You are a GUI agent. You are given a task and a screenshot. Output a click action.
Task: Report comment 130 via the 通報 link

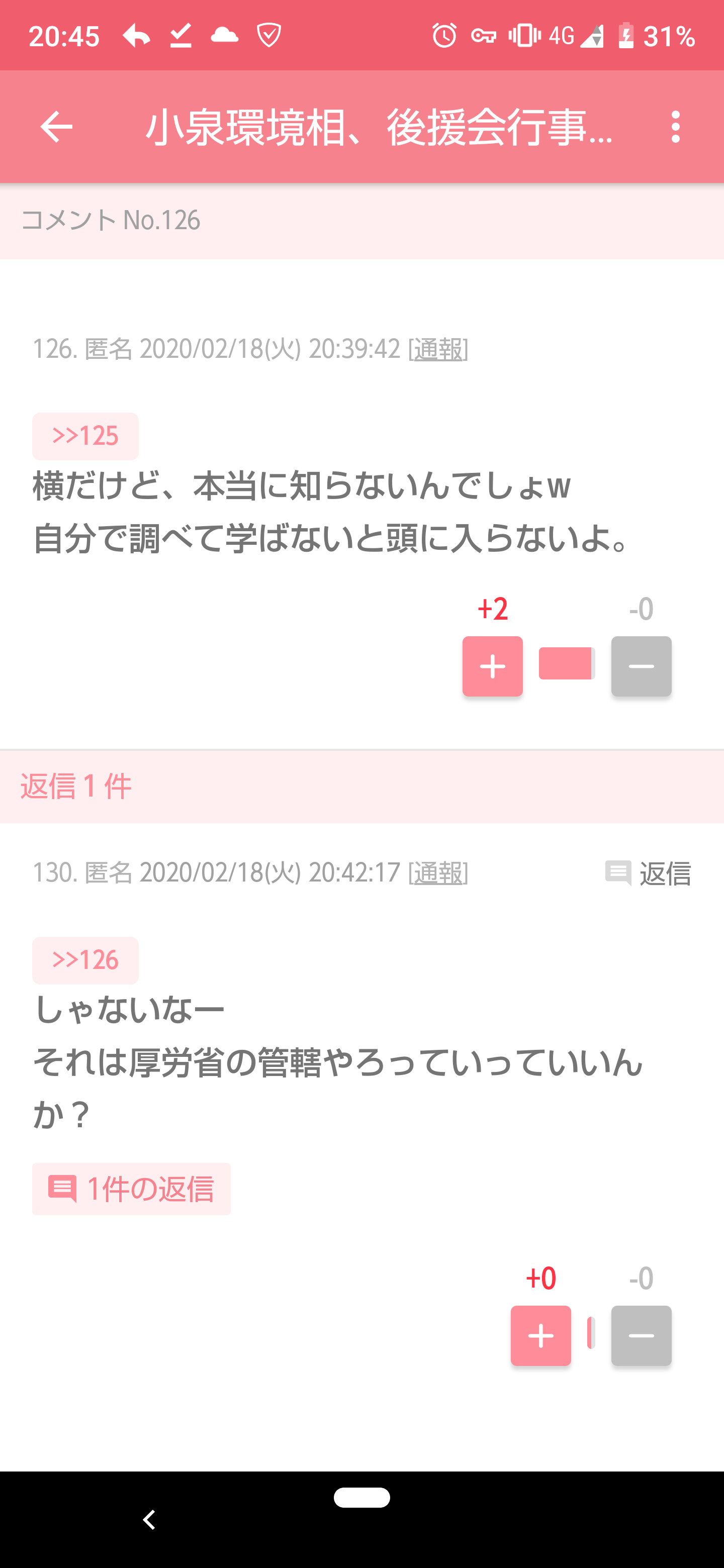pyautogui.click(x=438, y=872)
